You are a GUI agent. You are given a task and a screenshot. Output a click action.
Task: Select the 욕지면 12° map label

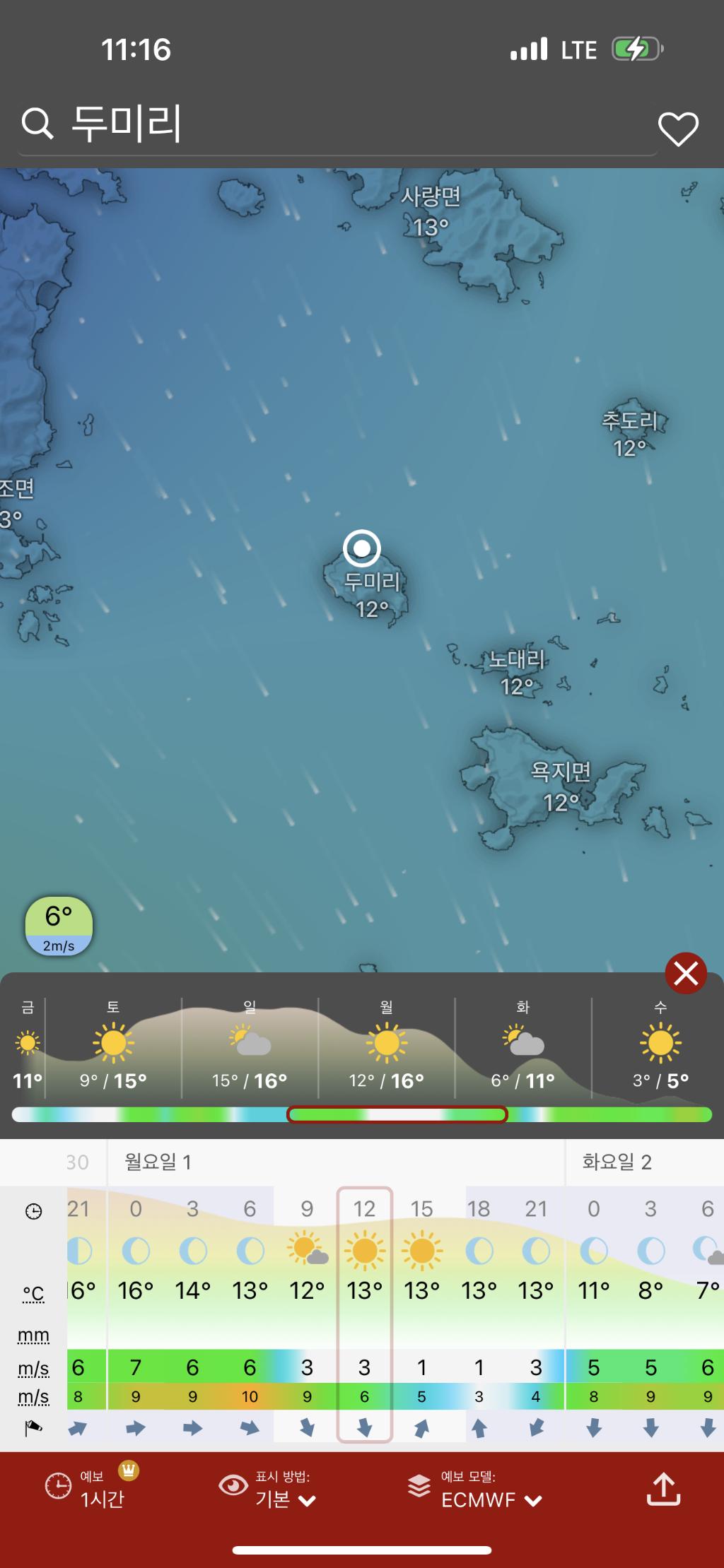pos(561,786)
